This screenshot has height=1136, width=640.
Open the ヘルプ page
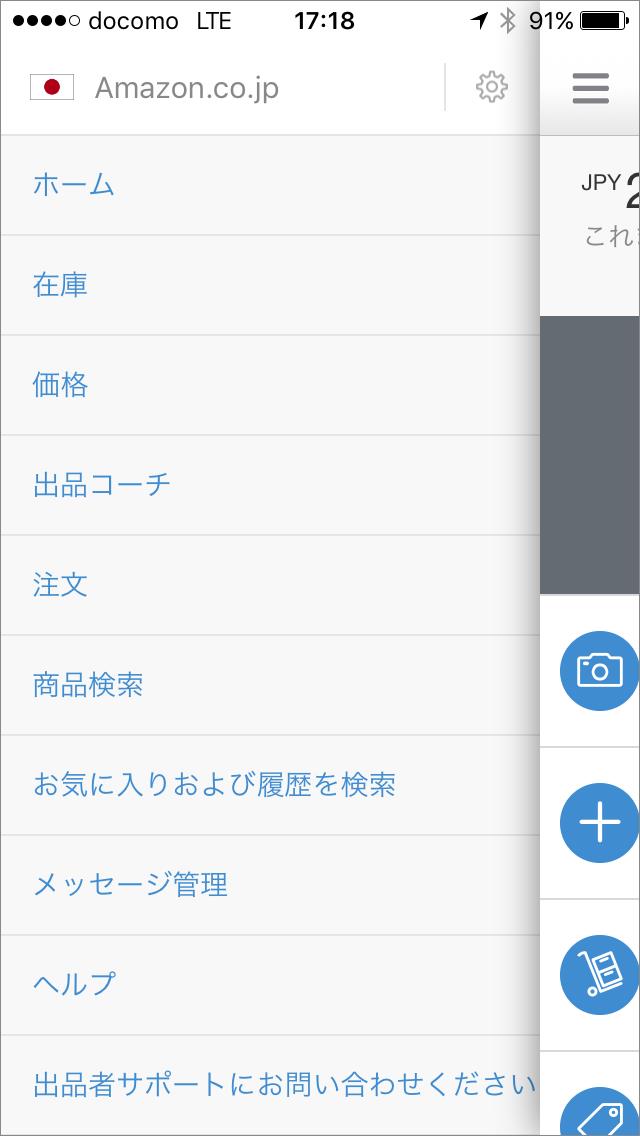(74, 985)
